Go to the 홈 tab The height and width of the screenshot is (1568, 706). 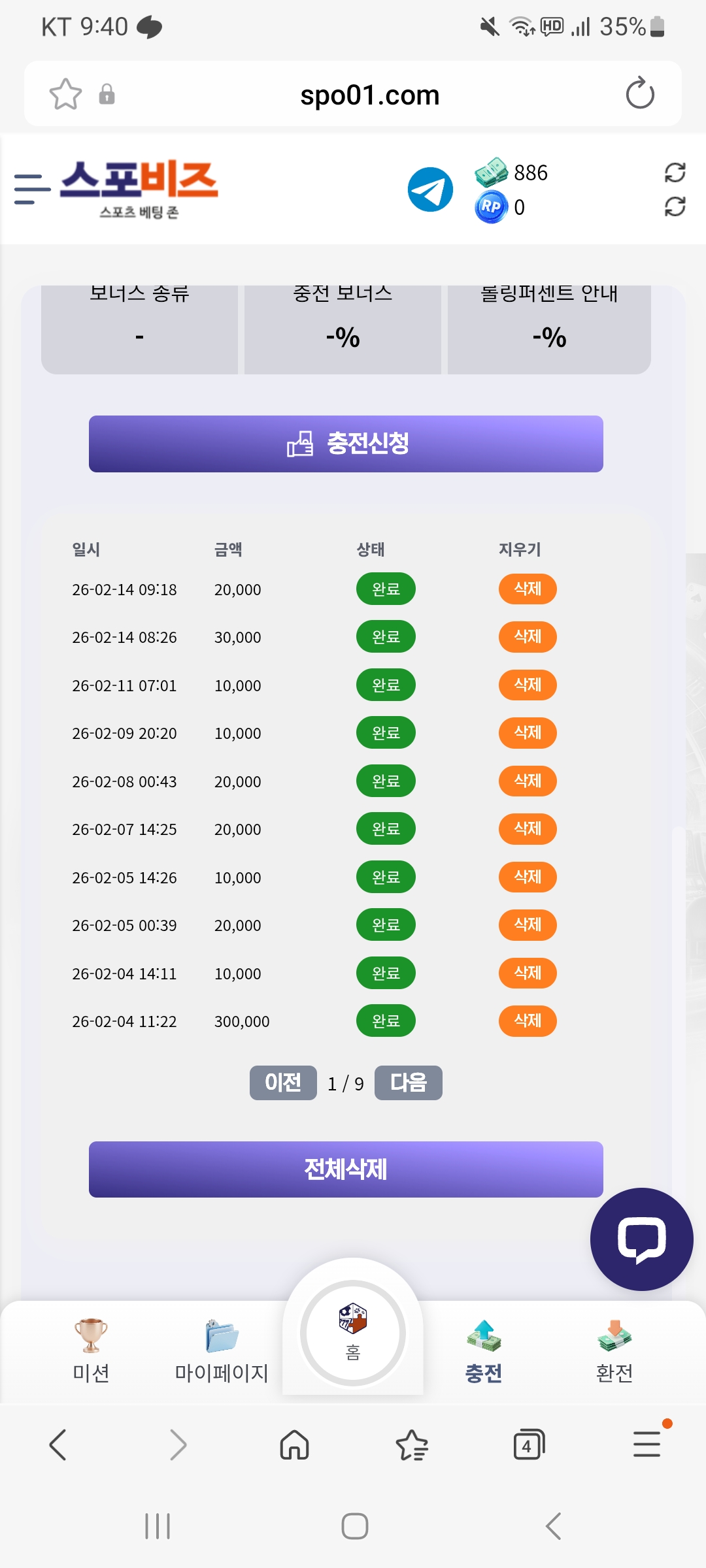click(353, 1333)
